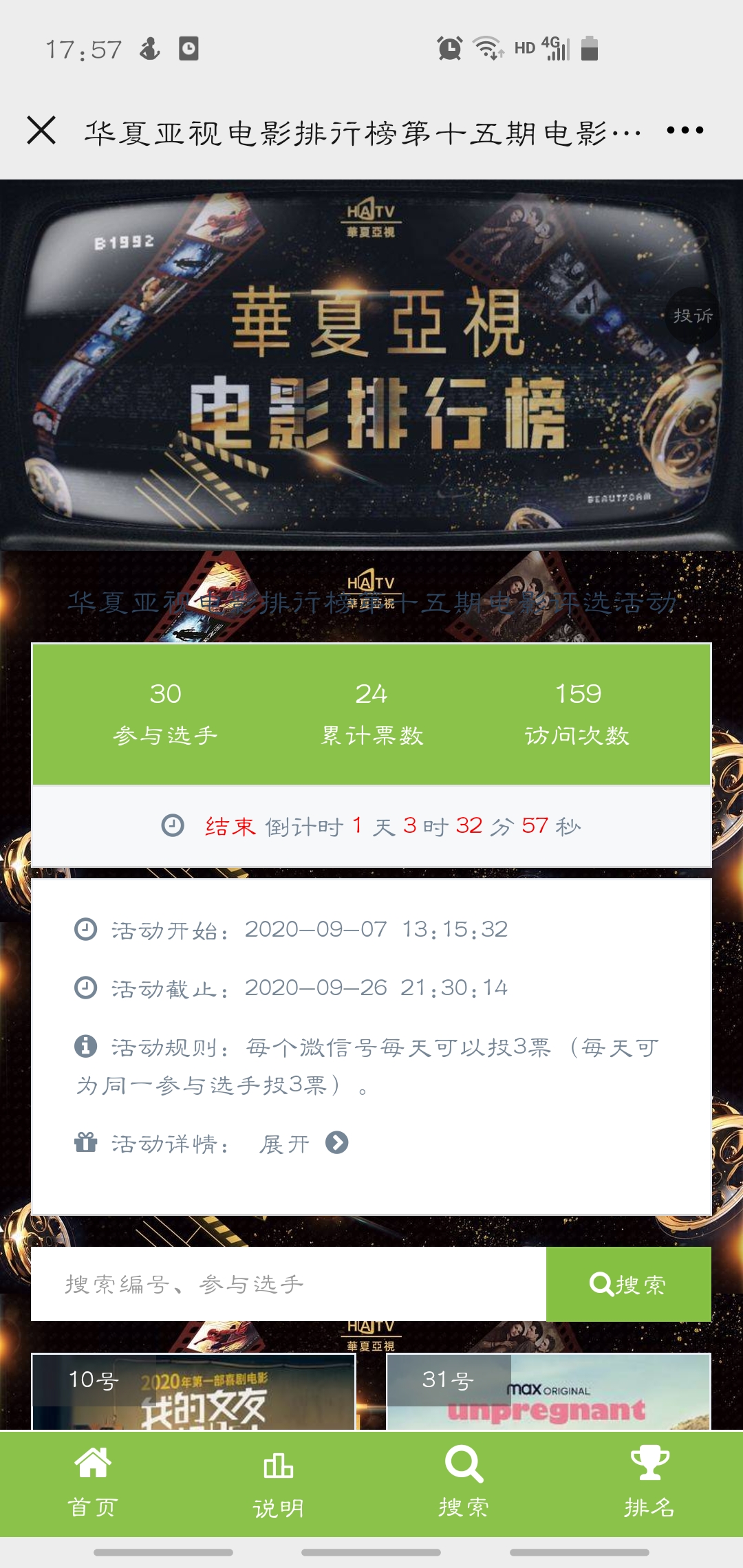The height and width of the screenshot is (1568, 743).
Task: Tap the 投诉 complaint button
Action: 693,316
